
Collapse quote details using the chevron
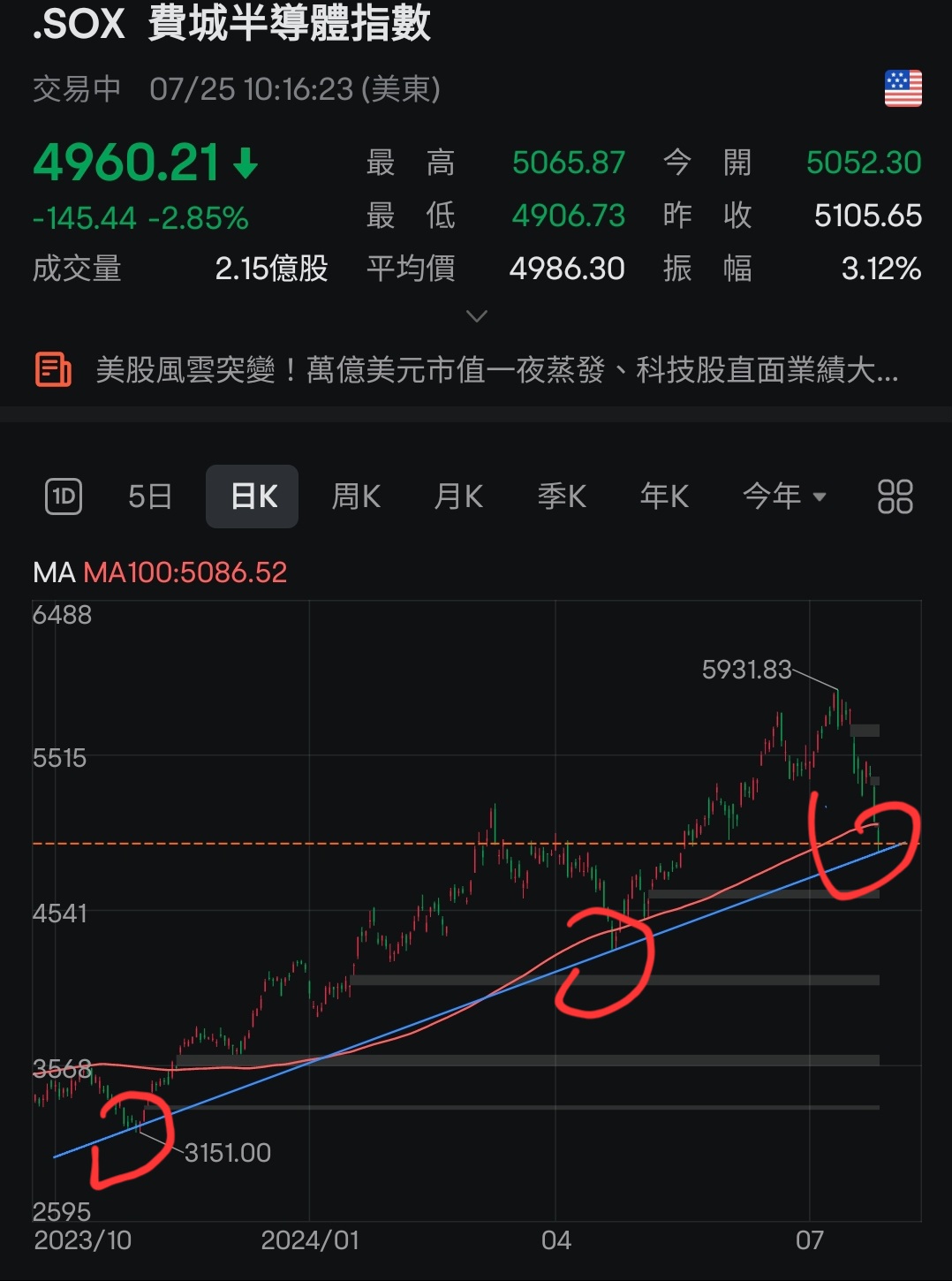click(x=476, y=315)
